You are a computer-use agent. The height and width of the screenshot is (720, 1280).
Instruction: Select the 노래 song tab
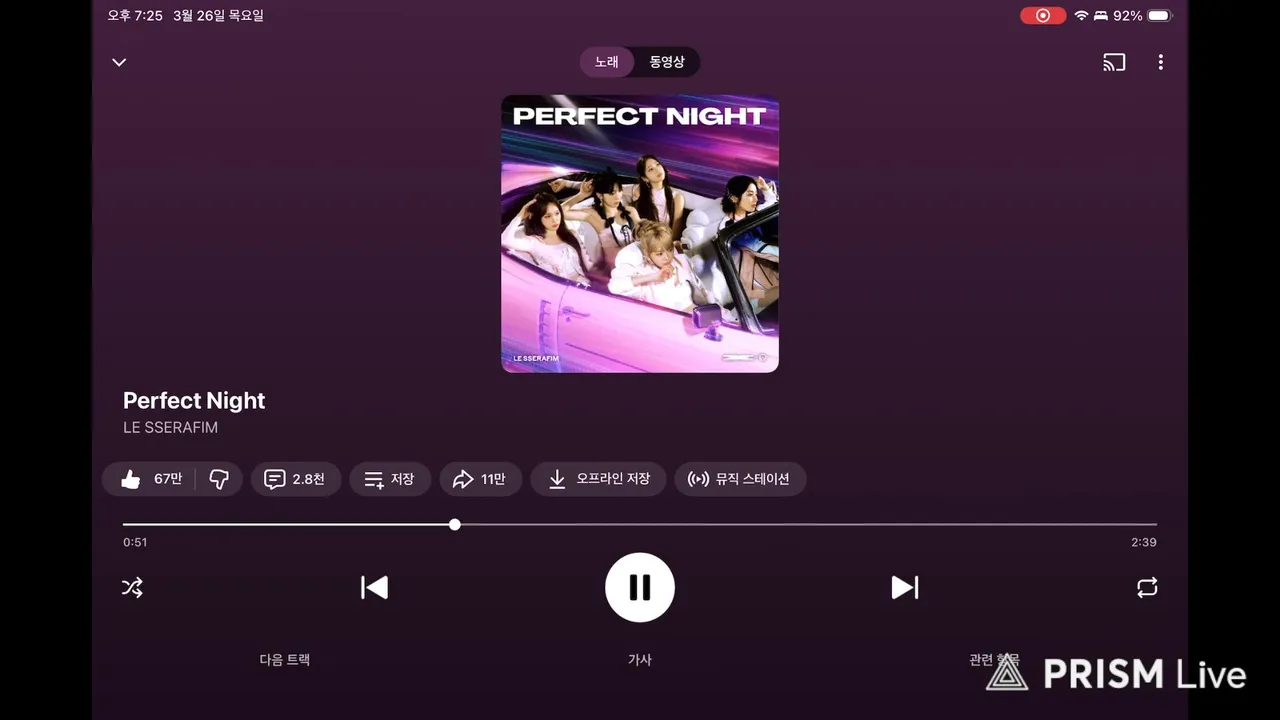607,62
